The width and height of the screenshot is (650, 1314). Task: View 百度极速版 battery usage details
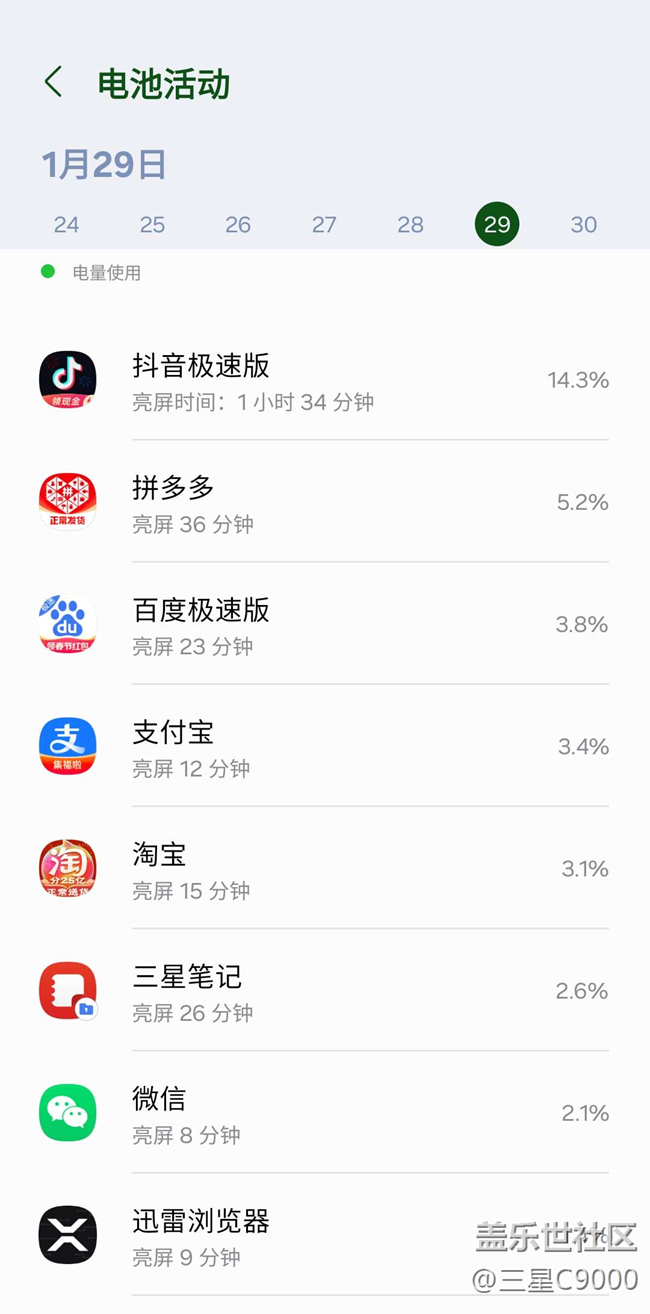pyautogui.click(x=324, y=625)
